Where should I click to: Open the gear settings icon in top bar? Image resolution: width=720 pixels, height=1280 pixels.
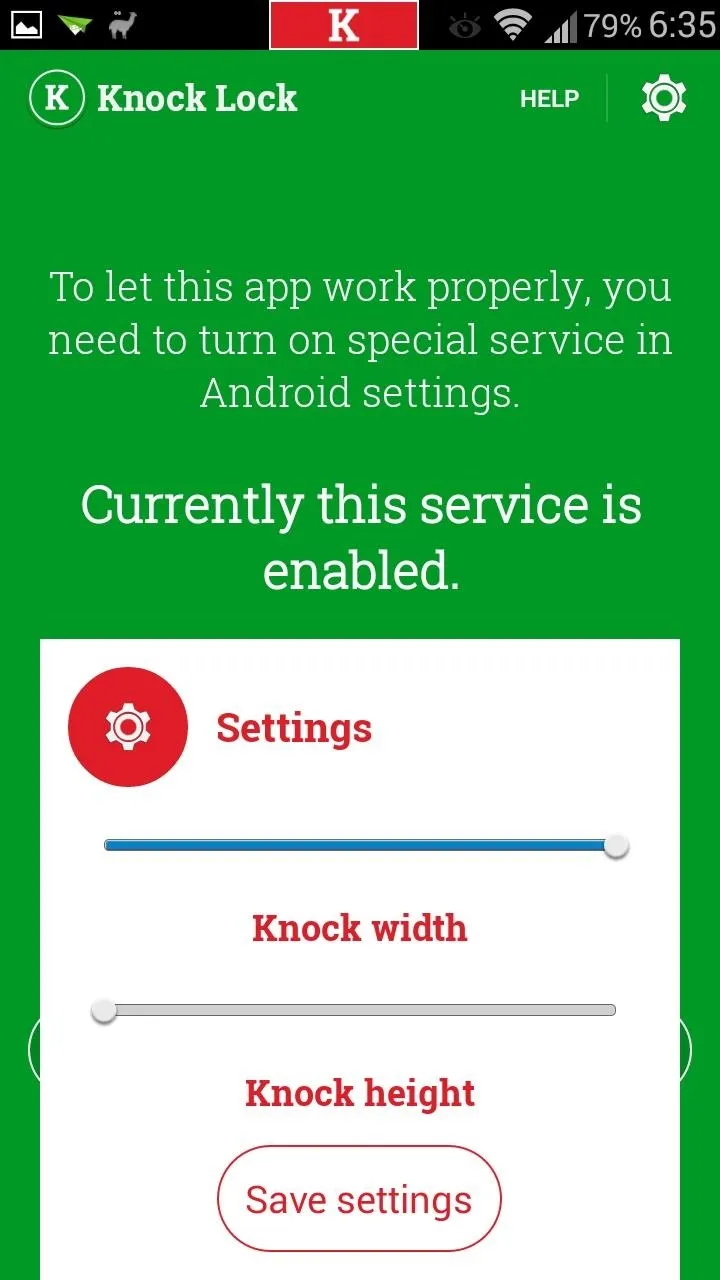[x=664, y=98]
